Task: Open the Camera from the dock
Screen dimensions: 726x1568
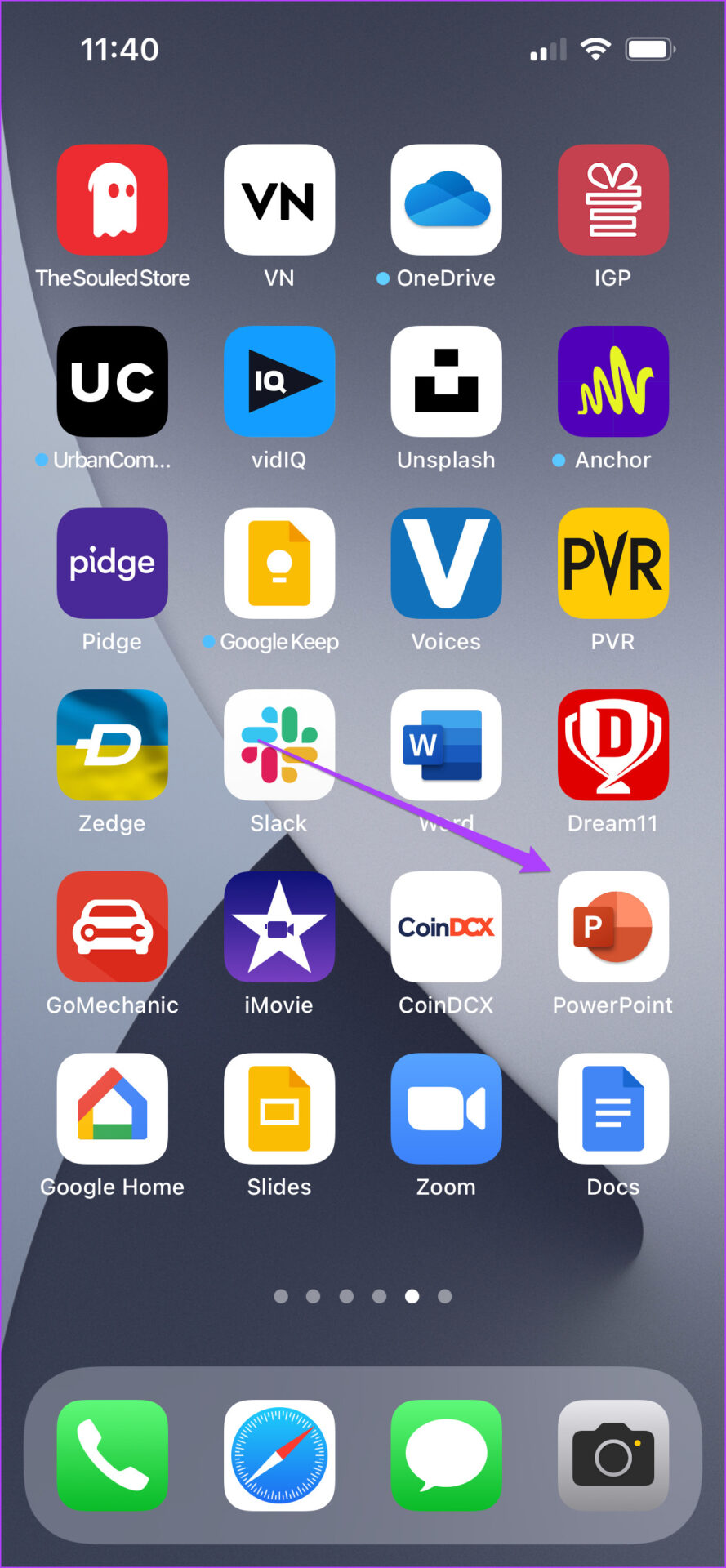Action: (x=612, y=1455)
